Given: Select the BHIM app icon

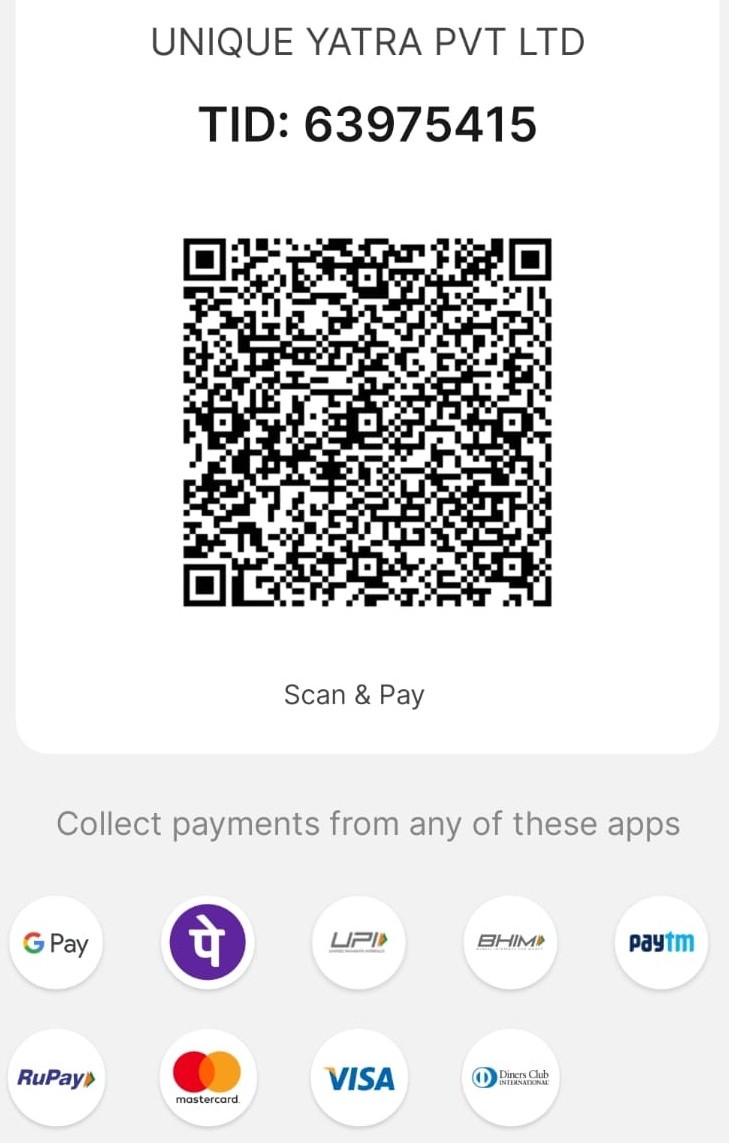Looking at the screenshot, I should 510,942.
